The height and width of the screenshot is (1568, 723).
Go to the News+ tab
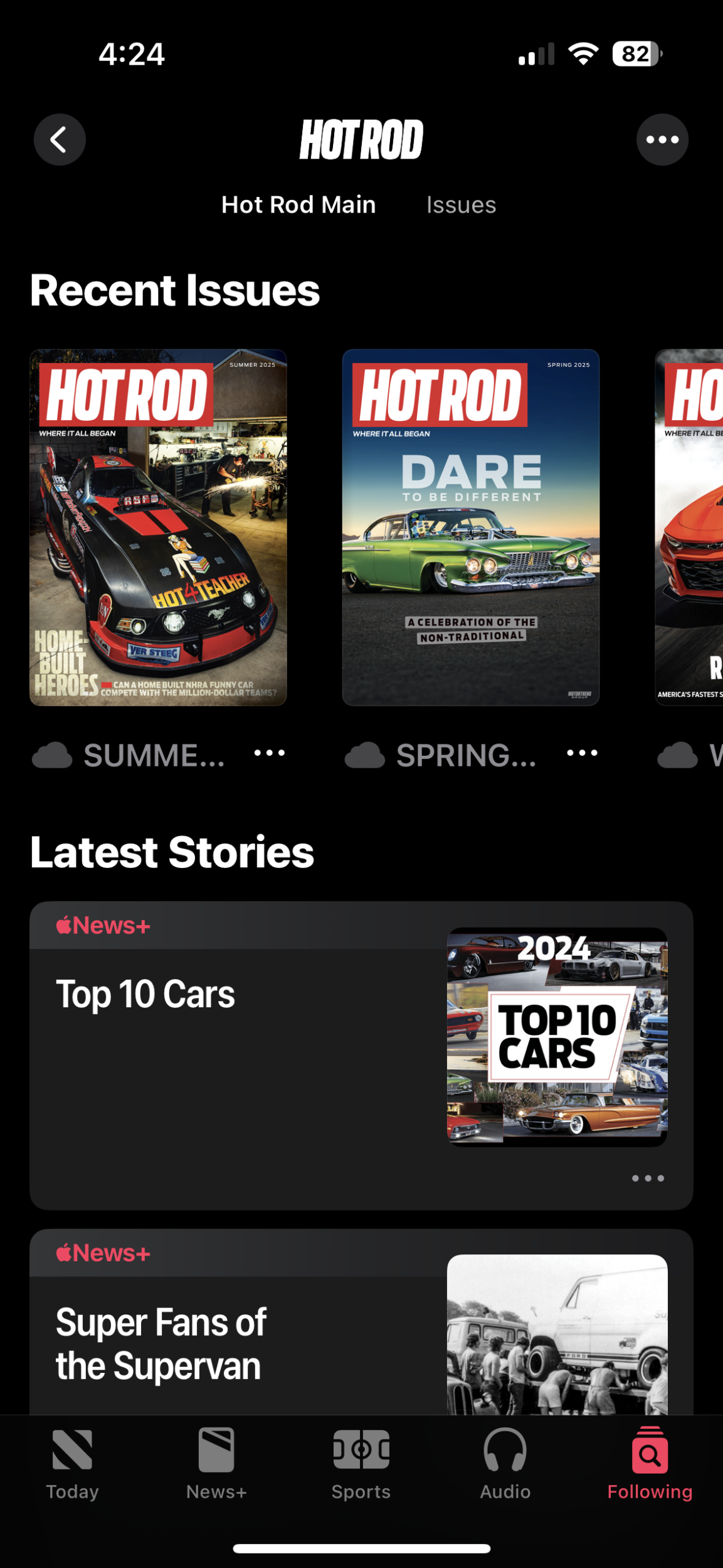[x=216, y=1464]
